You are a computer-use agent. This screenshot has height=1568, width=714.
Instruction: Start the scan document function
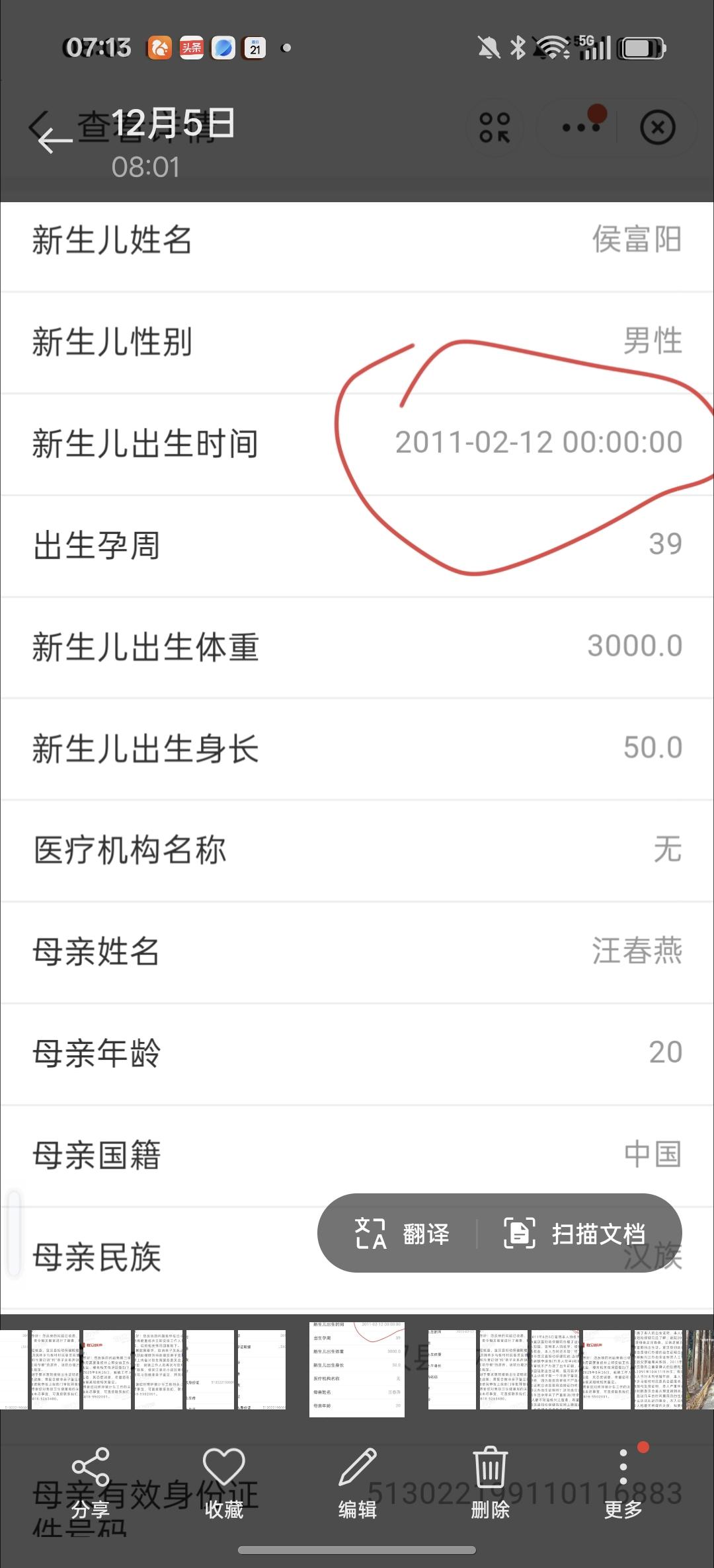pyautogui.click(x=575, y=1233)
